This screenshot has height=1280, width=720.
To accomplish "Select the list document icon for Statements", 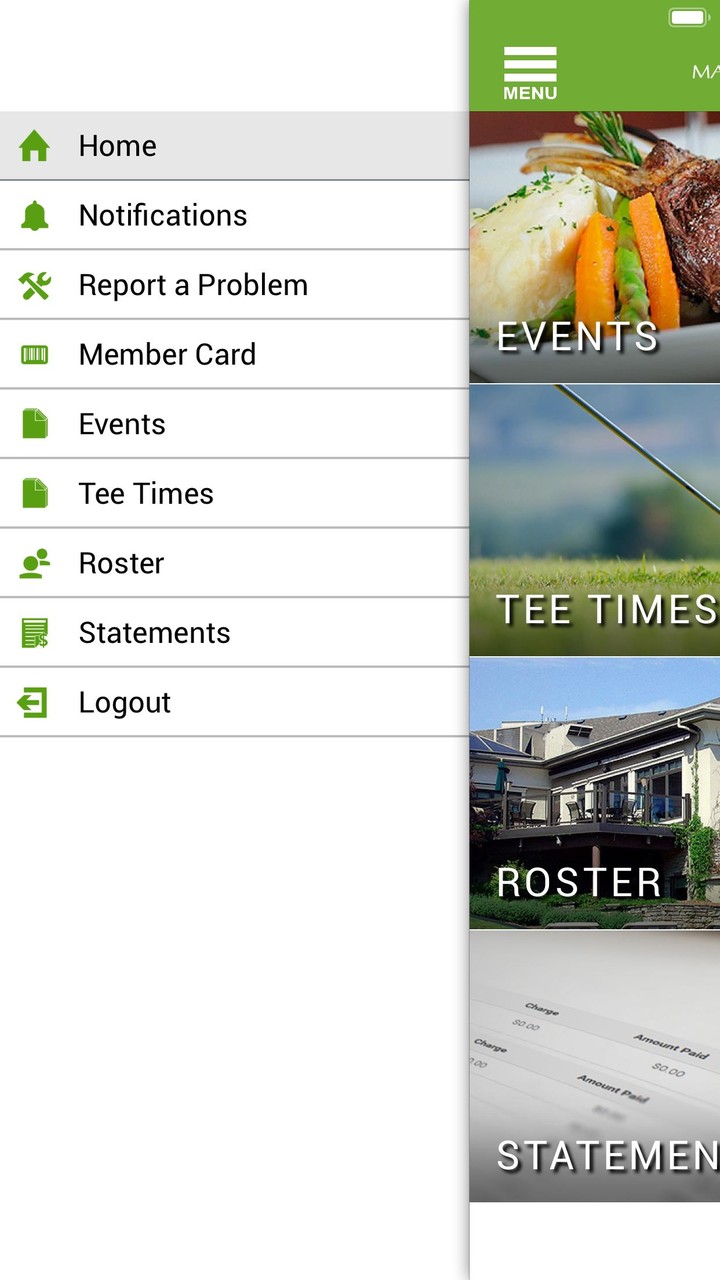I will (35, 632).
